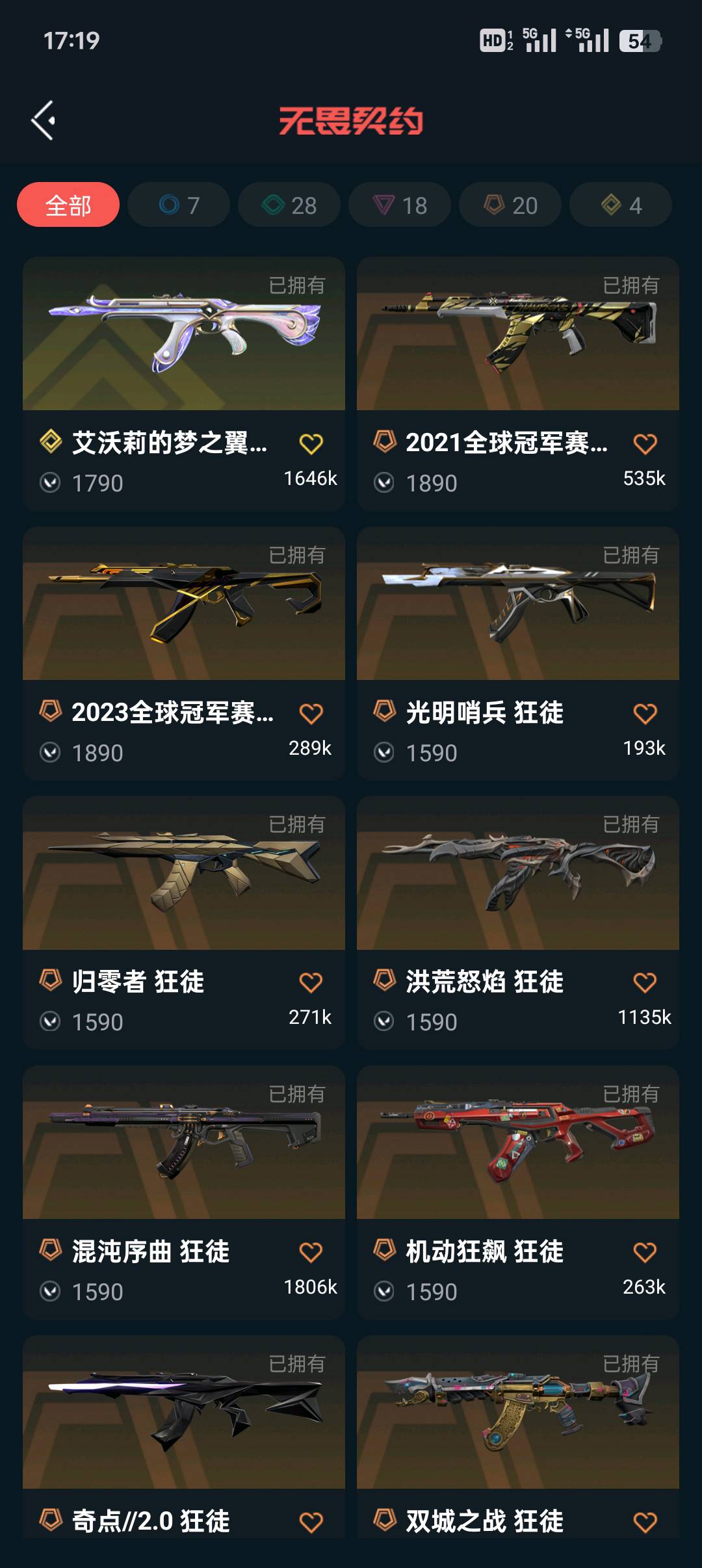702x1568 pixels.
Task: Heart the 归零者 狂徒 skin
Action: [311, 982]
